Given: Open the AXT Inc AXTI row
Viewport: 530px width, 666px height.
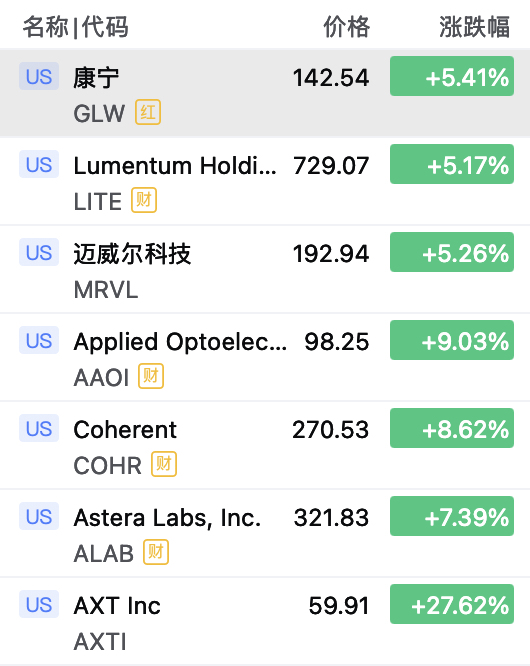Looking at the screenshot, I should [x=265, y=621].
